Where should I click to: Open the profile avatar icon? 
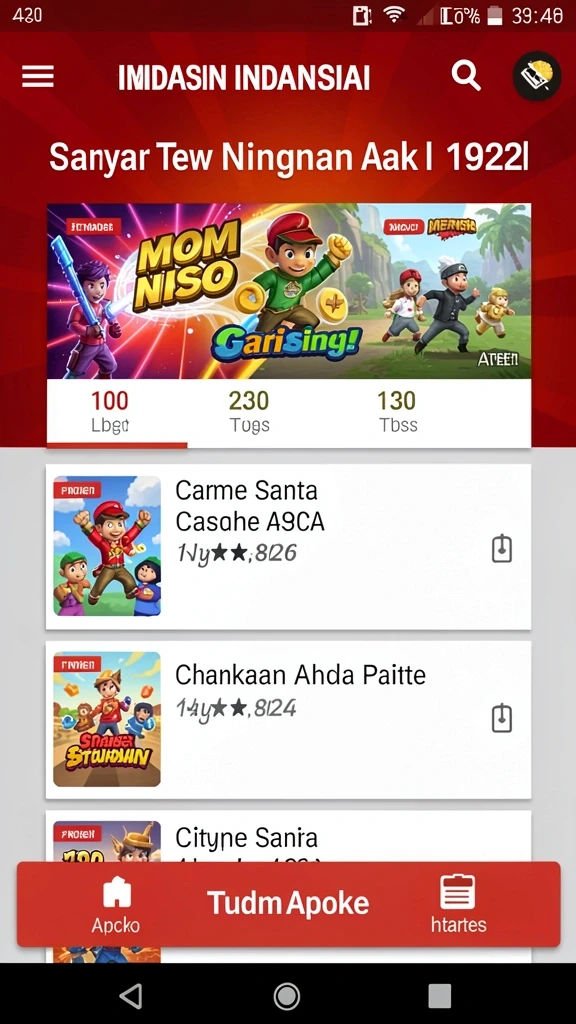536,76
